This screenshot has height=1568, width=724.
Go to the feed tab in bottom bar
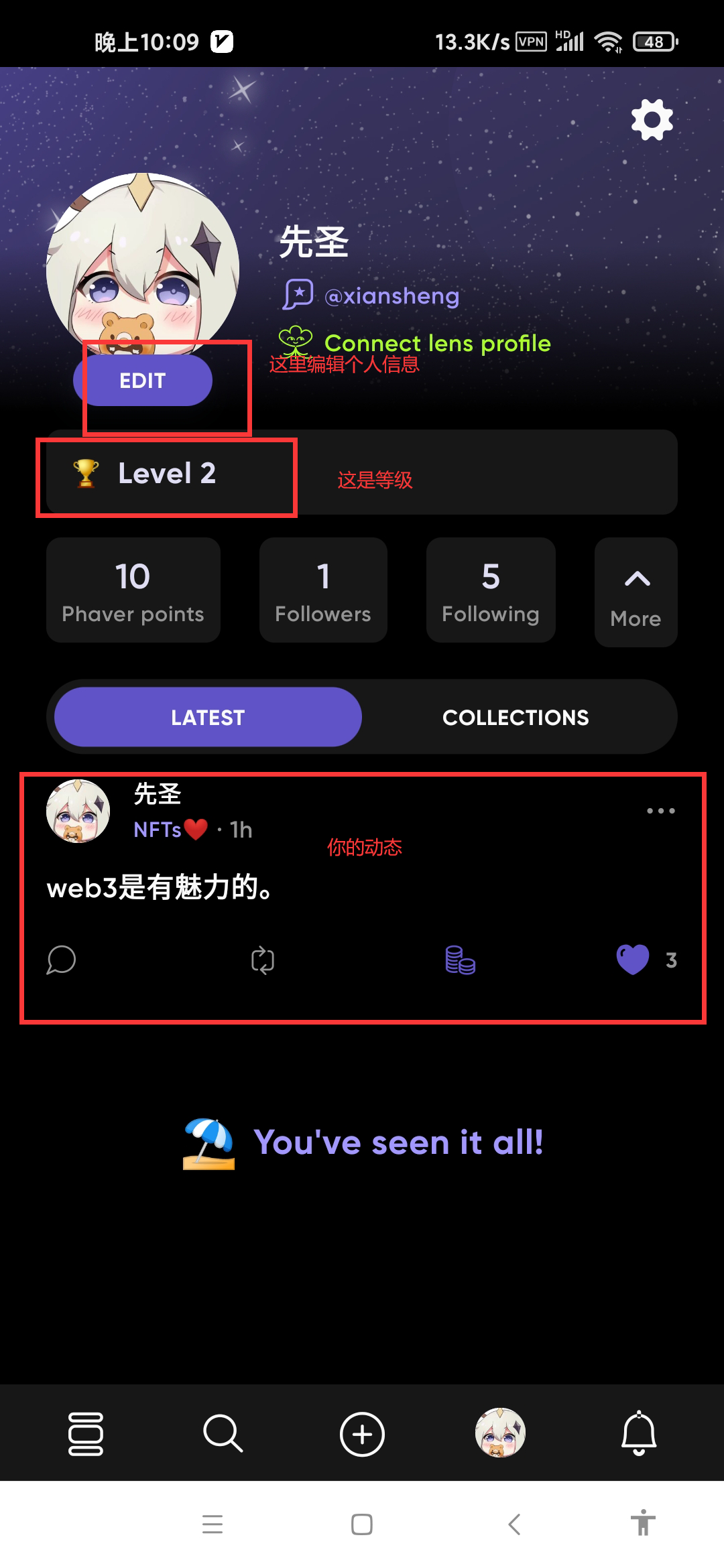[86, 1434]
